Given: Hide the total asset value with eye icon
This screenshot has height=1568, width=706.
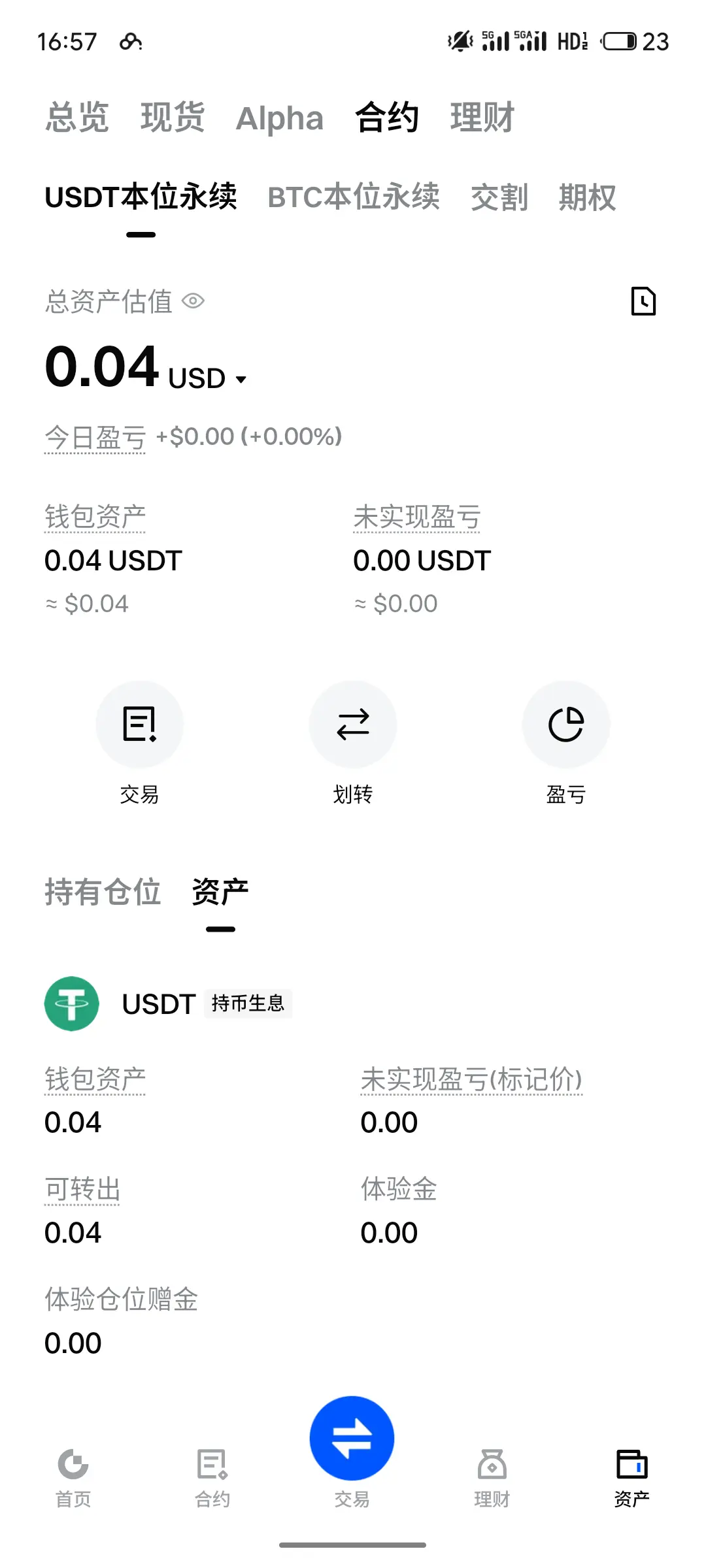Looking at the screenshot, I should click(x=193, y=301).
